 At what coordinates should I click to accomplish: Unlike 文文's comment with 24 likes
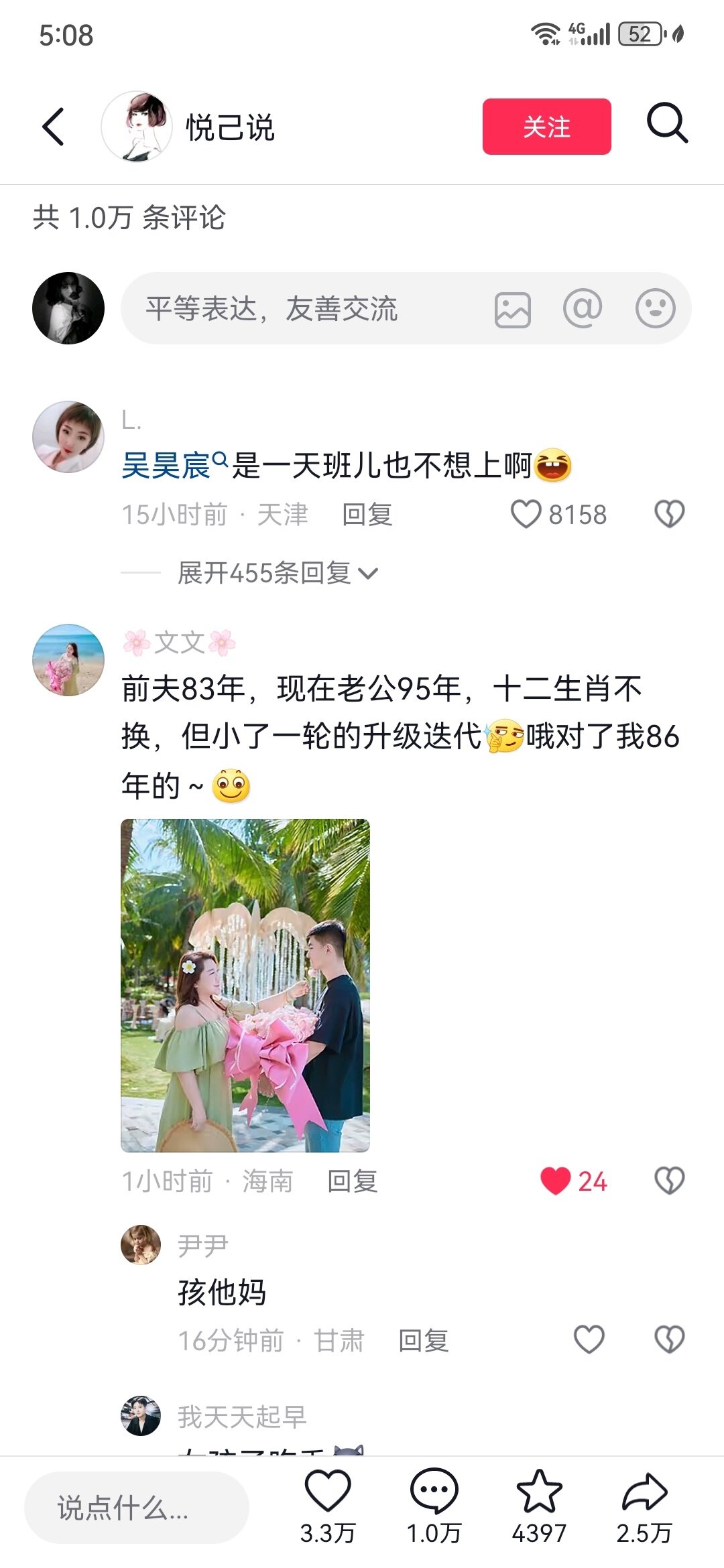tap(556, 1181)
